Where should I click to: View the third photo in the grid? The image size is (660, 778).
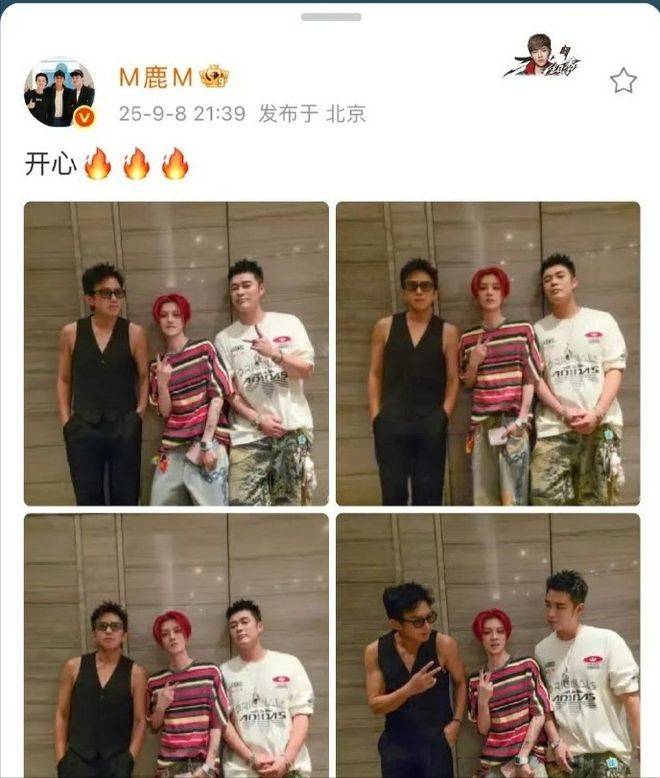(176, 645)
